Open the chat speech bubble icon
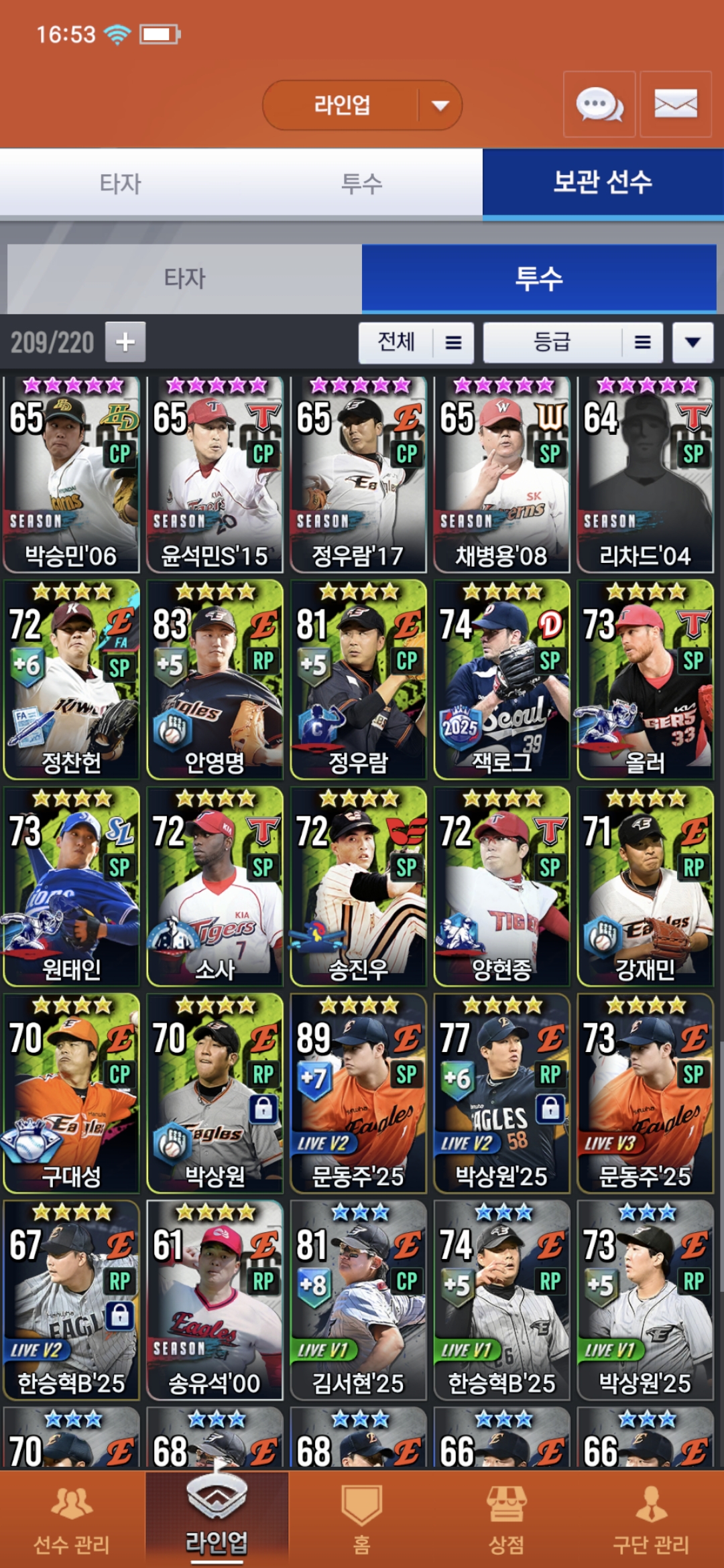Image resolution: width=724 pixels, height=1568 pixels. point(599,105)
